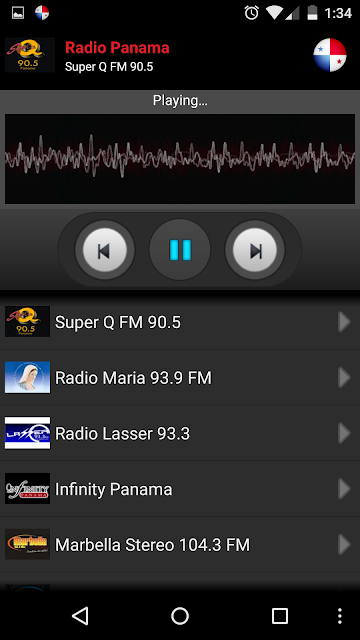
Task: Tap the Panama flag icon
Action: [x=330, y=55]
